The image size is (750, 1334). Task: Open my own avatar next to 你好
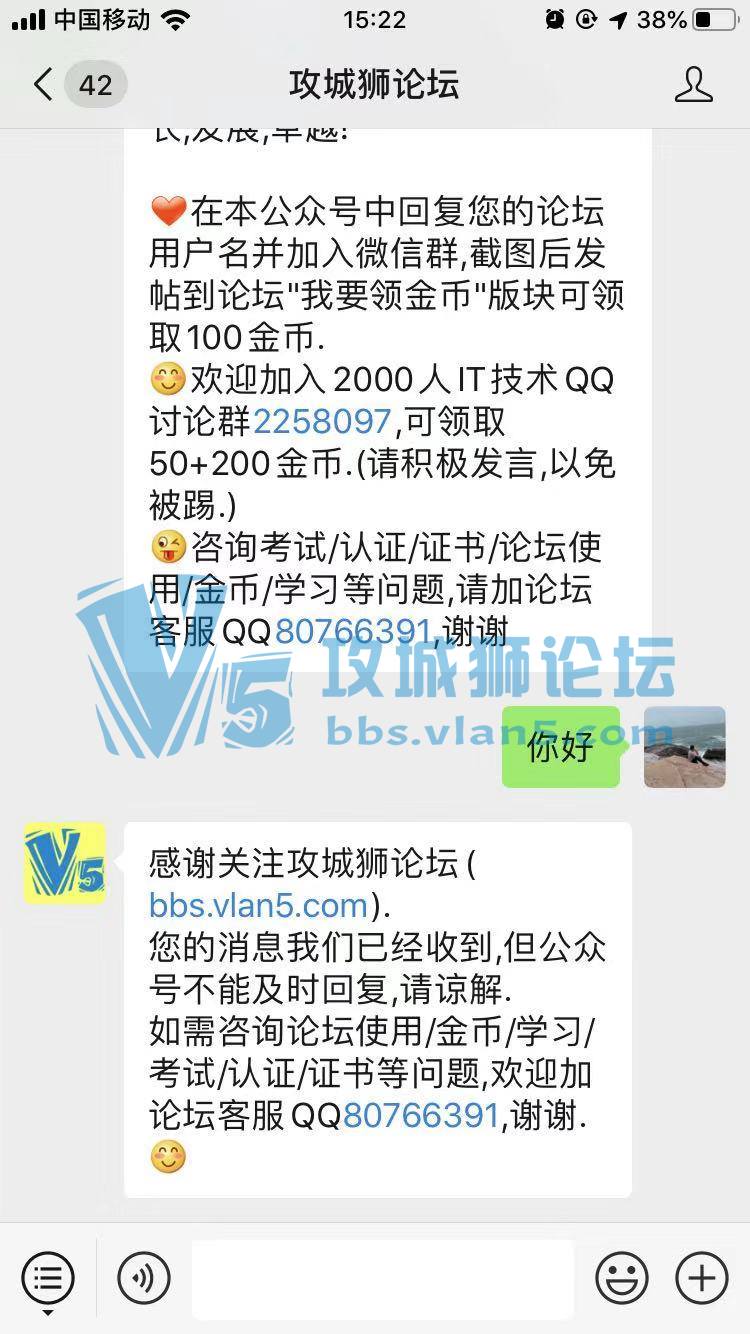(684, 747)
